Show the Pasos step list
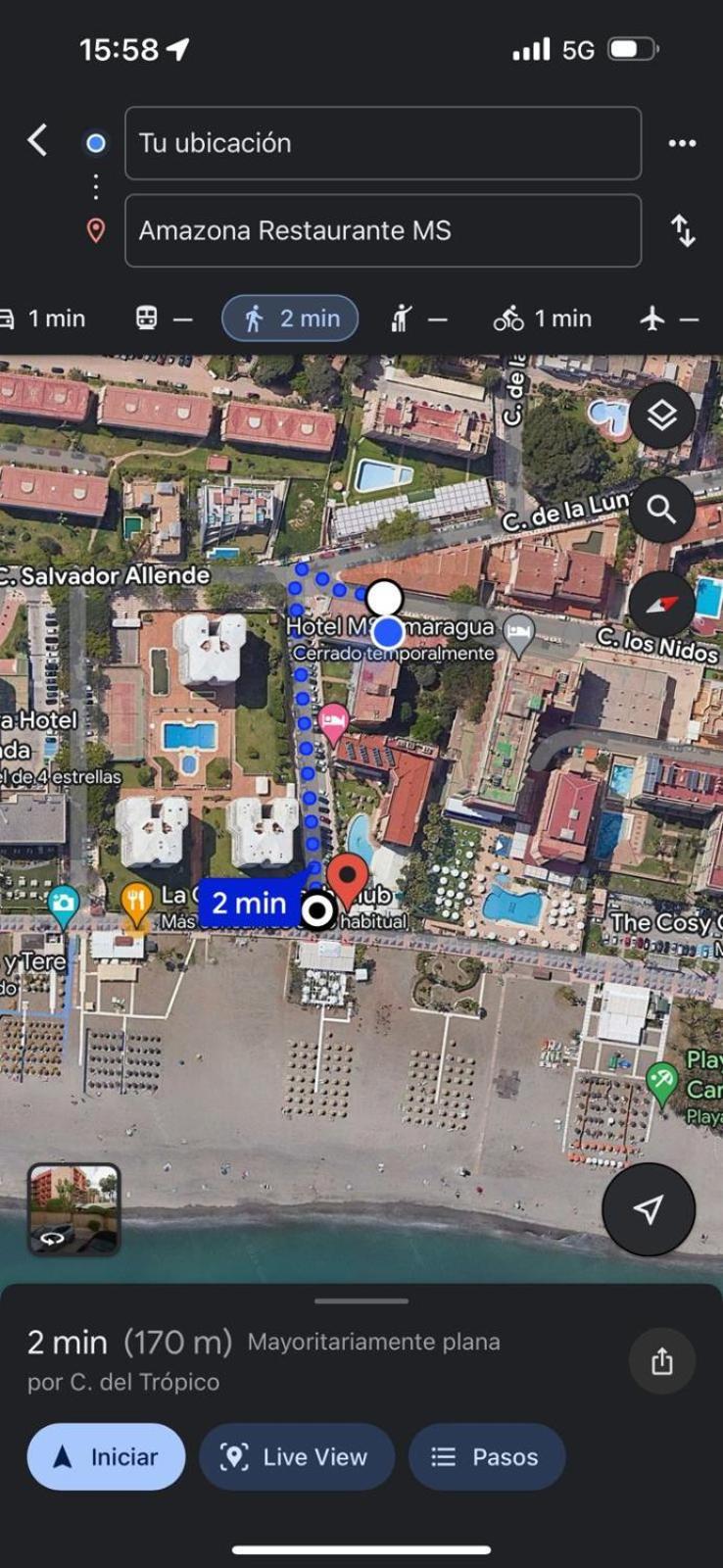Screen dimensions: 723x1568 click(x=486, y=1457)
